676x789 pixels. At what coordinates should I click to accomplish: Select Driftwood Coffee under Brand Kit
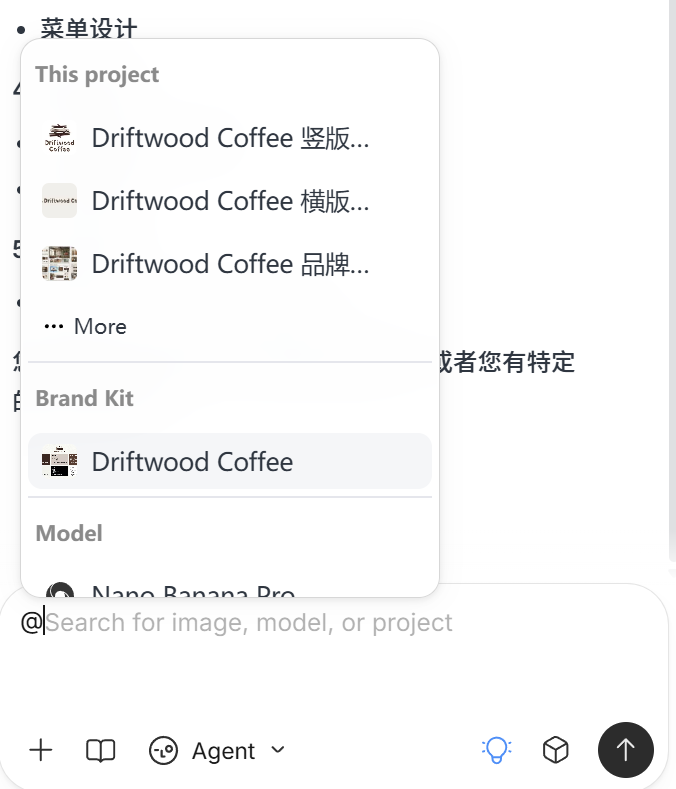[x=229, y=462]
